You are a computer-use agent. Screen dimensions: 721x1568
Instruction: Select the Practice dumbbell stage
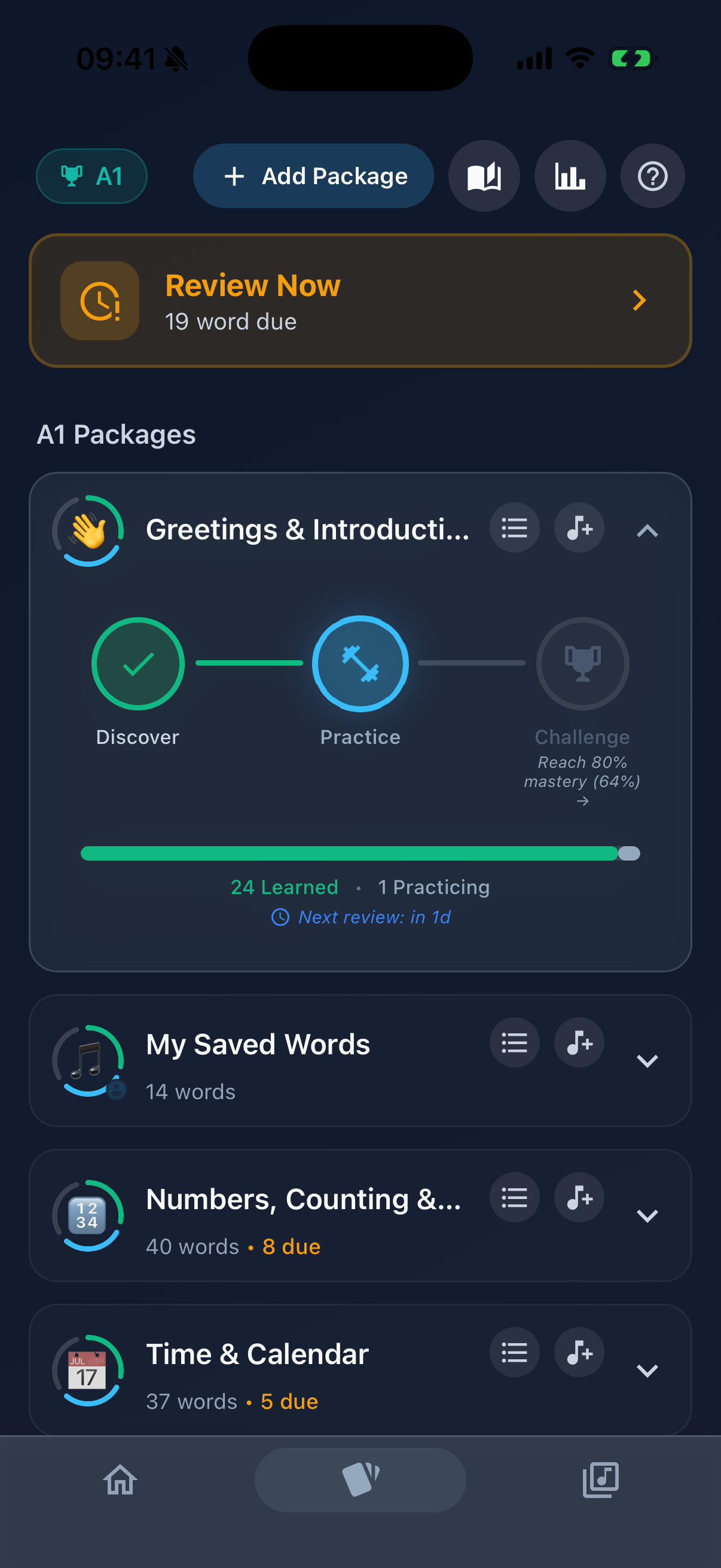coord(360,663)
